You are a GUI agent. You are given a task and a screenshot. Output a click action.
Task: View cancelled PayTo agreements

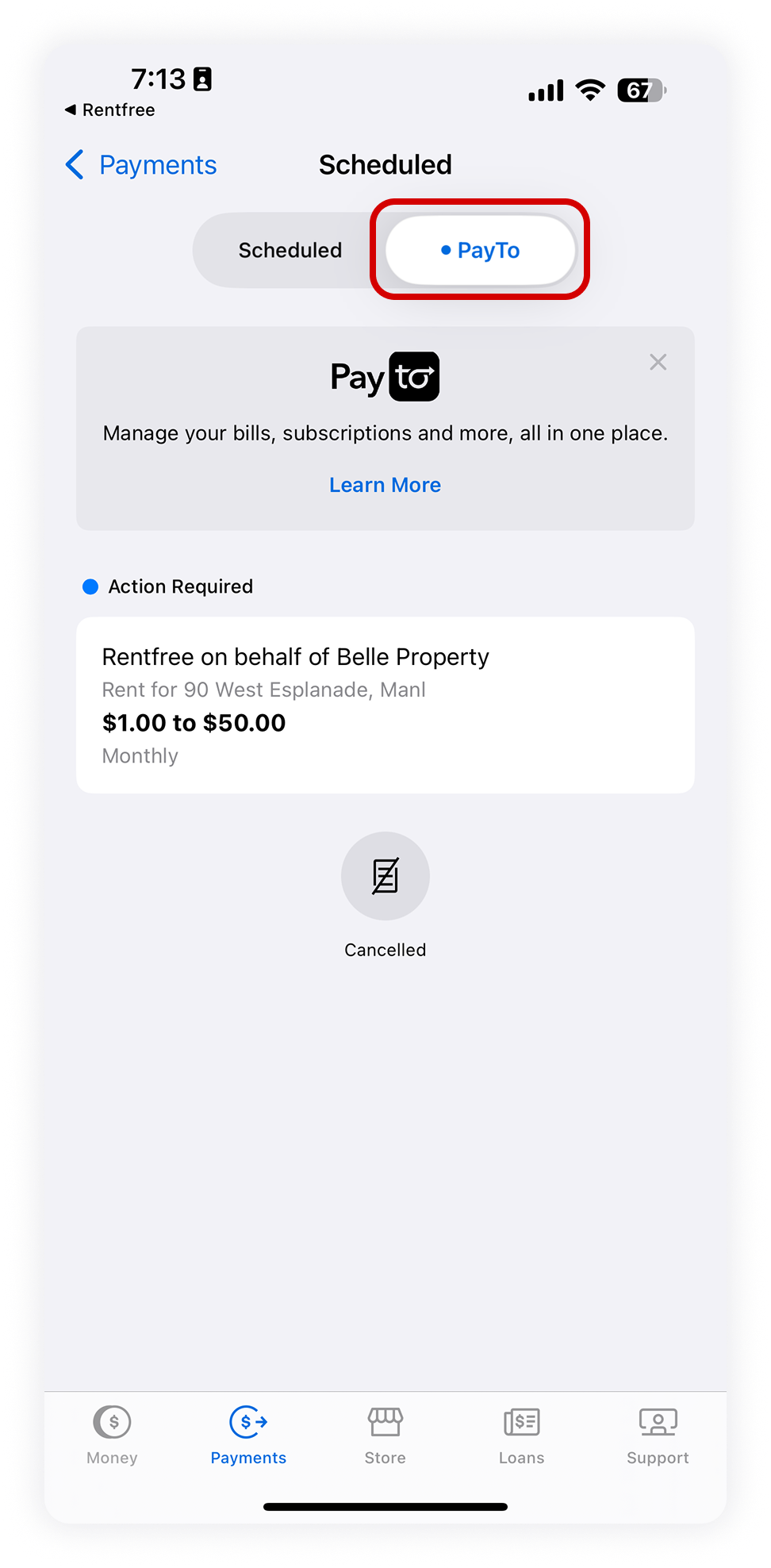tap(385, 876)
